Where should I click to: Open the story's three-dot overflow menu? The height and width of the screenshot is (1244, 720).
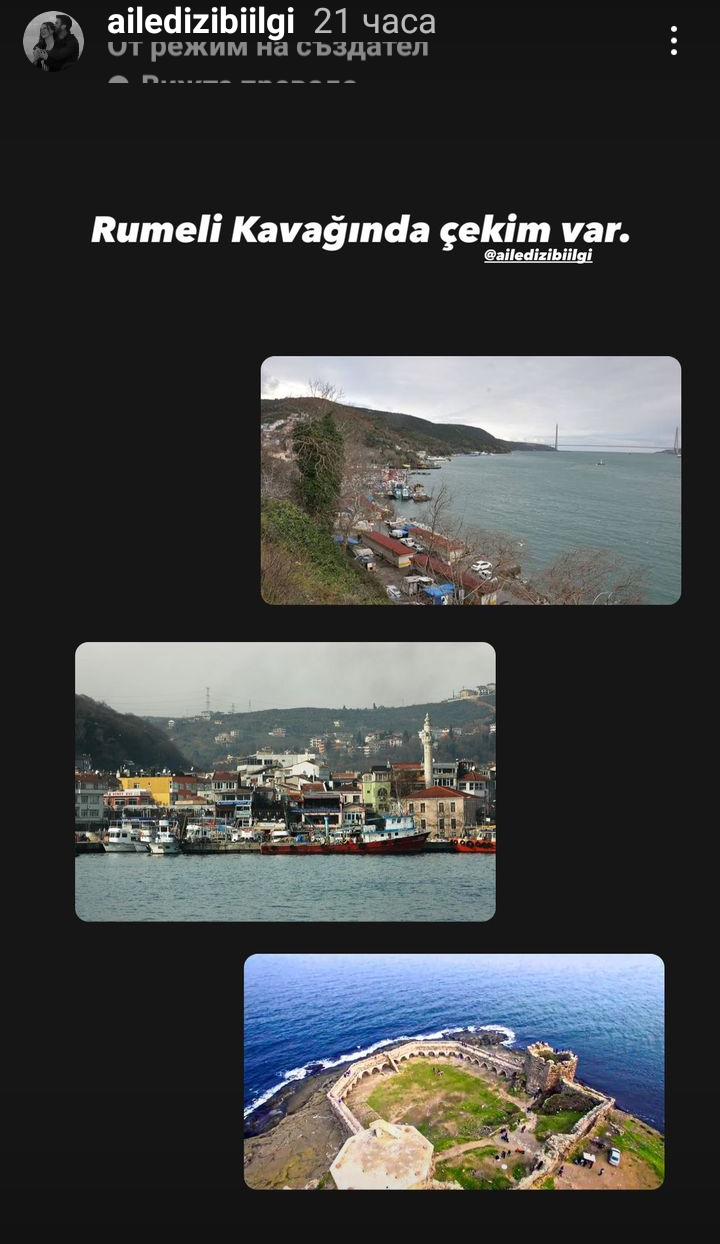tap(674, 41)
